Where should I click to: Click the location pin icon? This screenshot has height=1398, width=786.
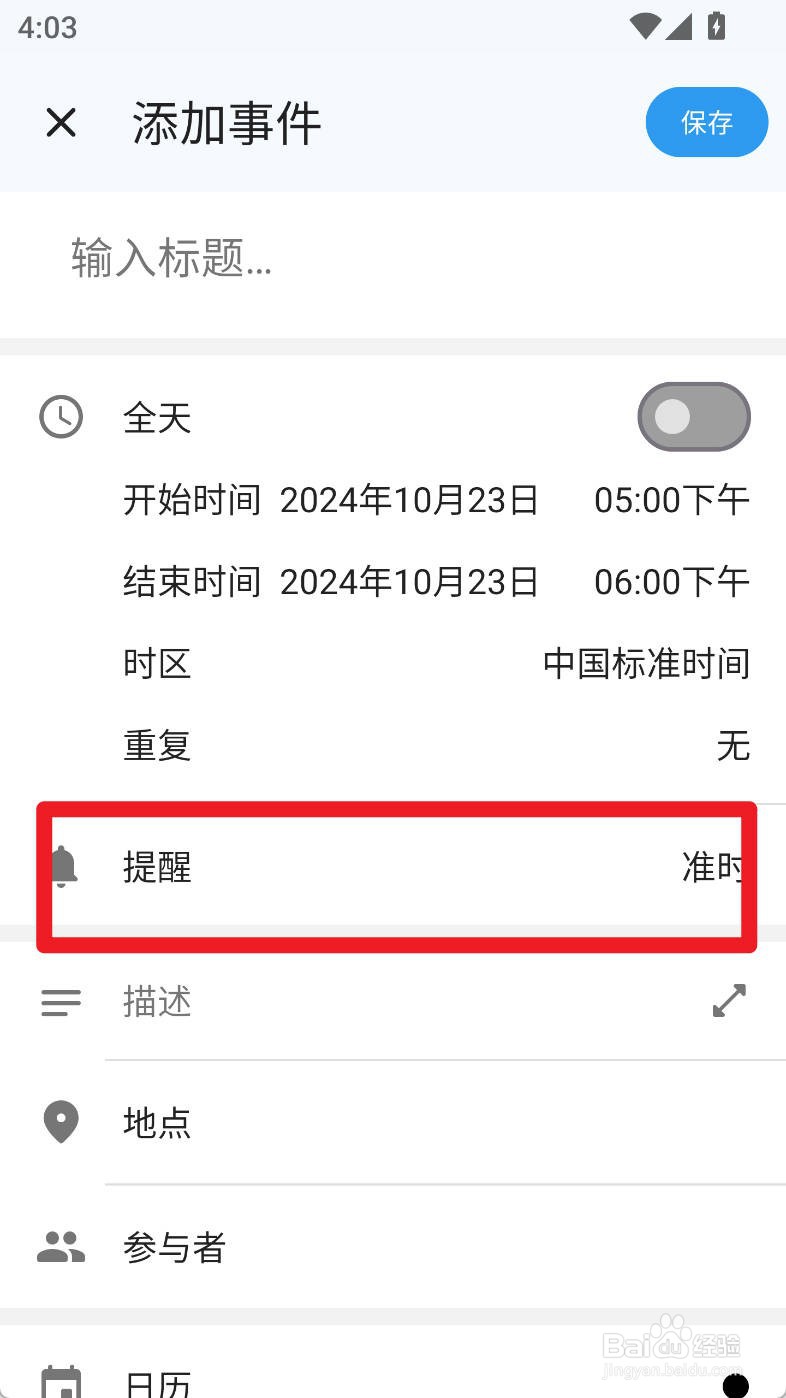pos(60,1122)
